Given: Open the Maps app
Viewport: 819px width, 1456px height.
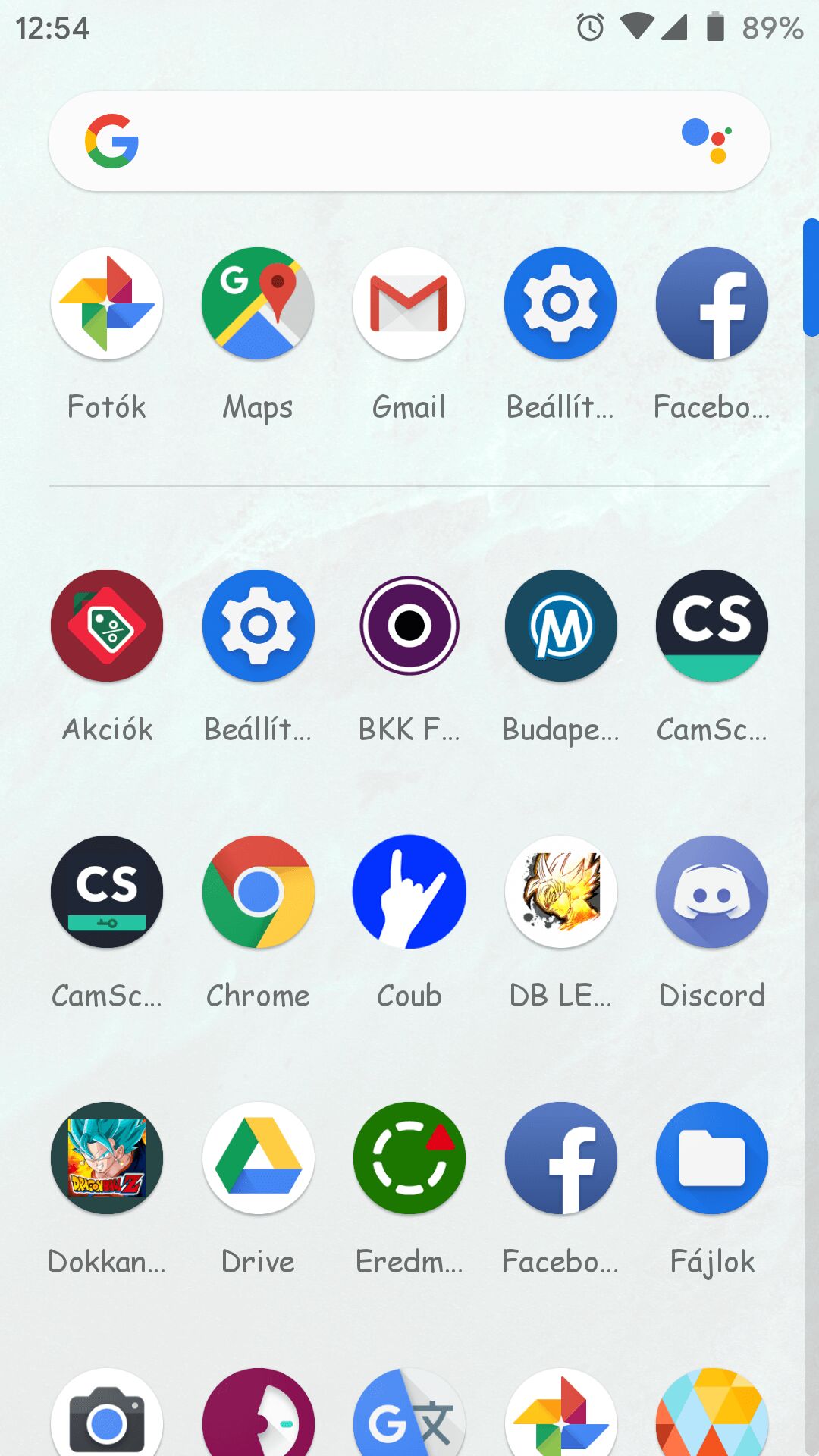Looking at the screenshot, I should point(258,303).
